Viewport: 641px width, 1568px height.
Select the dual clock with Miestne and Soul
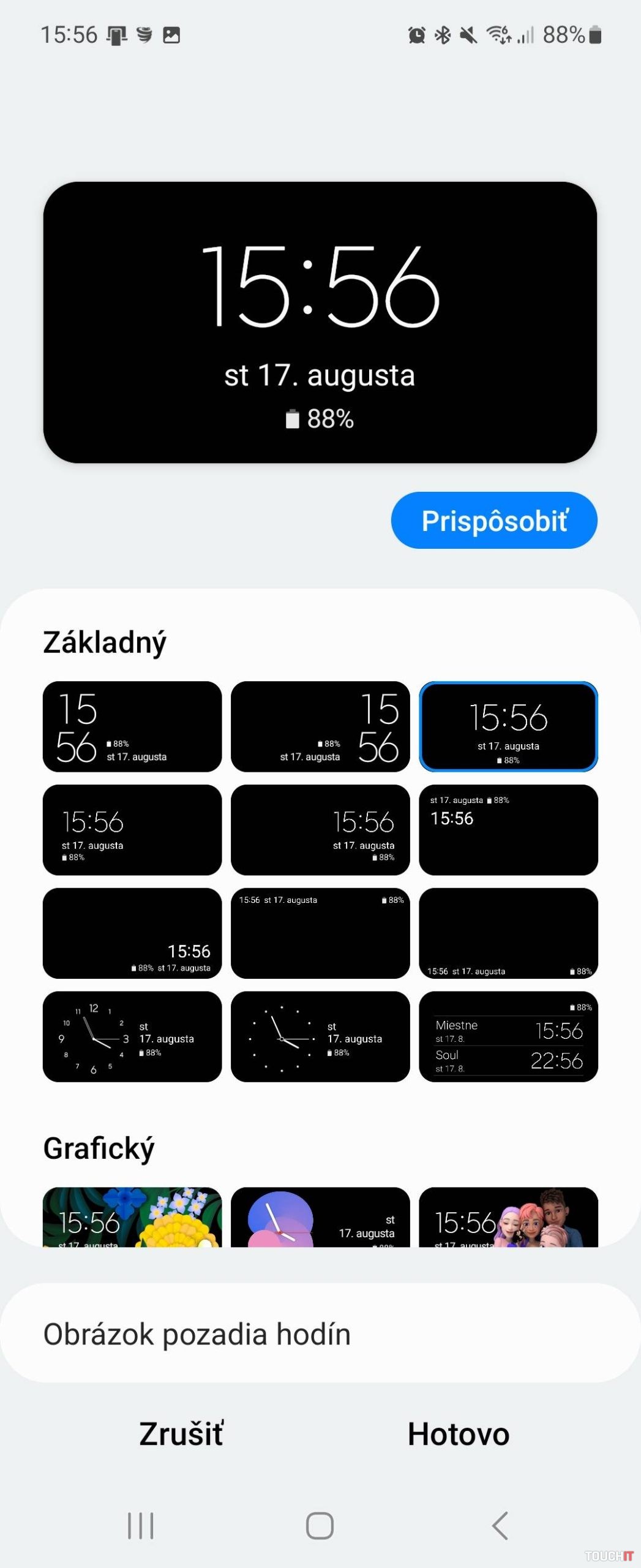tap(508, 1036)
